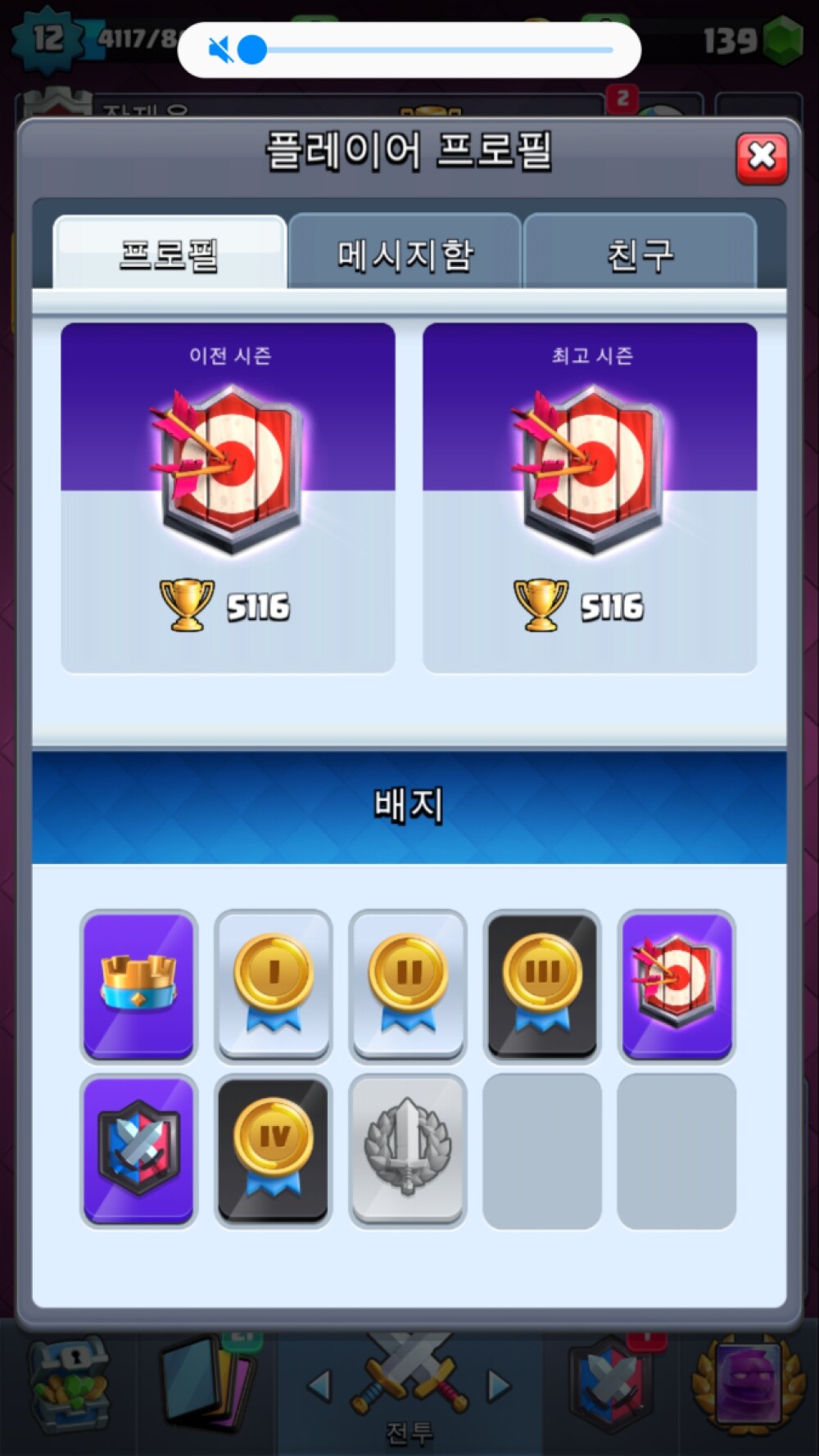Image resolution: width=819 pixels, height=1456 pixels.
Task: Close the player profile dialog
Action: click(x=762, y=157)
